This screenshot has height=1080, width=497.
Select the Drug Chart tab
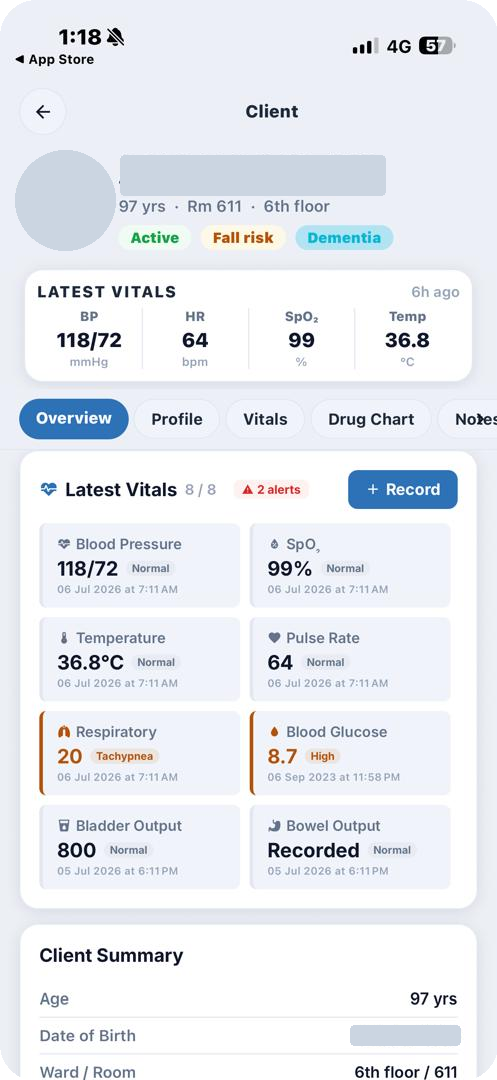coord(371,419)
